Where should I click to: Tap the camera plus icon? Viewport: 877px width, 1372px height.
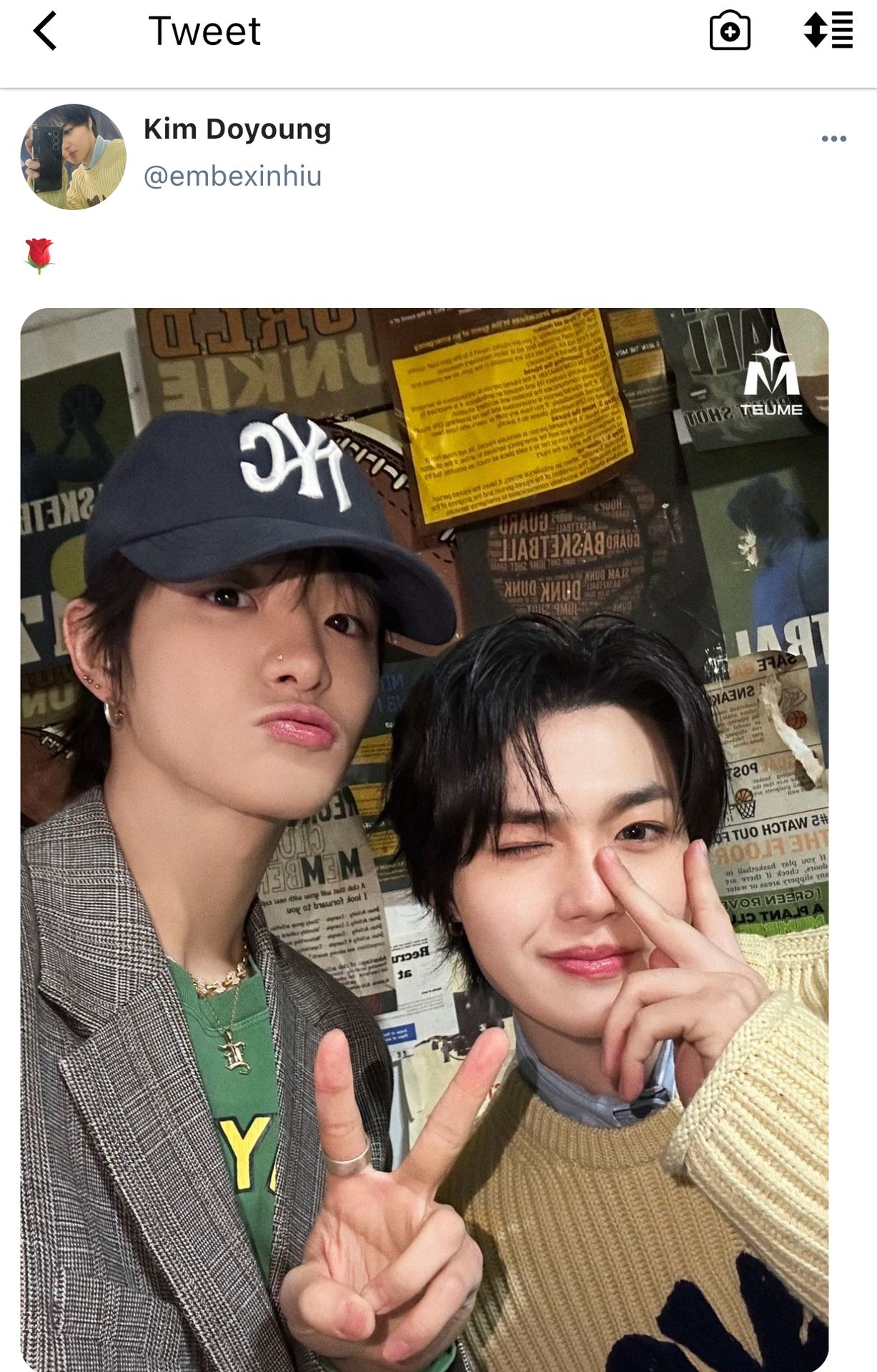(x=730, y=31)
